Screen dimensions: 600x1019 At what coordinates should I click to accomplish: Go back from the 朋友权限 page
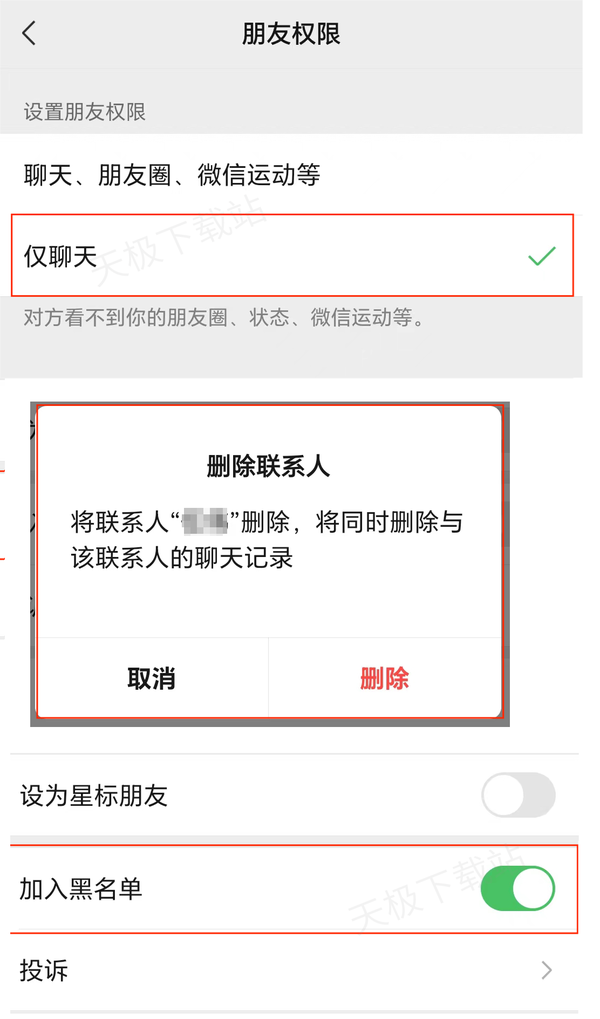point(29,33)
